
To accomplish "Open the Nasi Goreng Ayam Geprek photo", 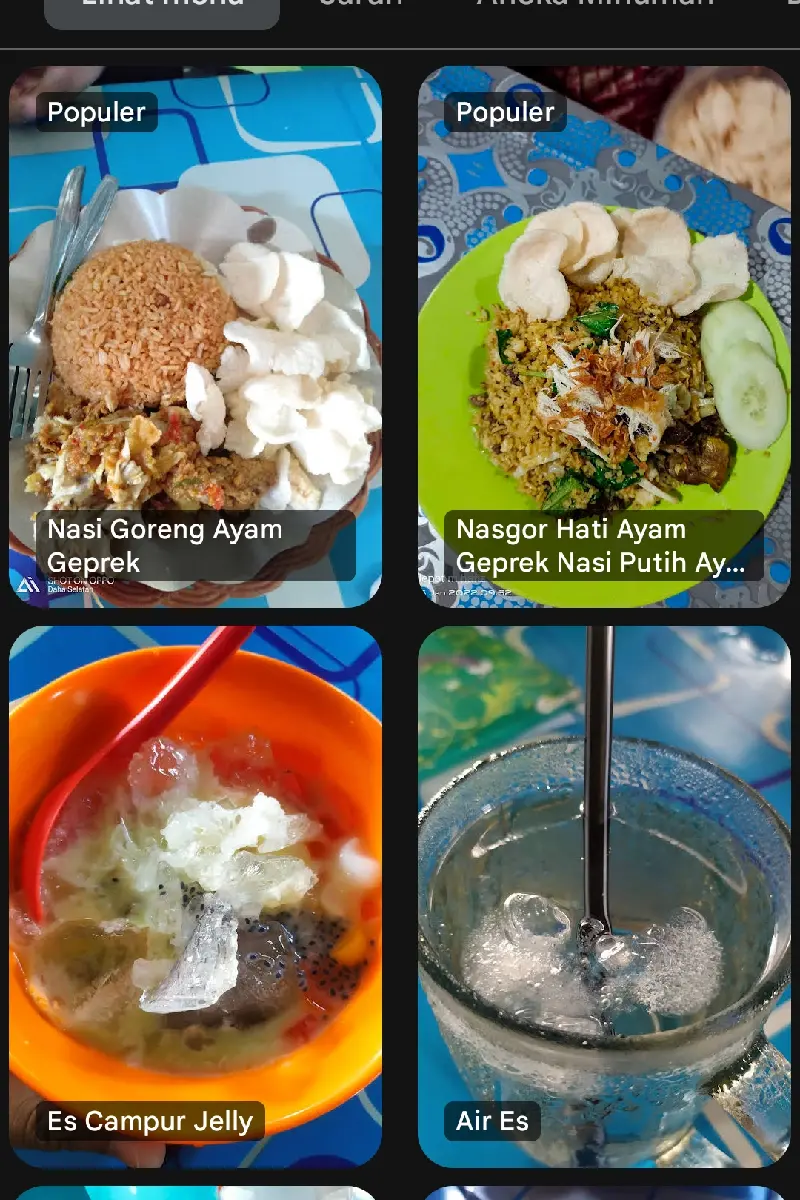I will (195, 336).
